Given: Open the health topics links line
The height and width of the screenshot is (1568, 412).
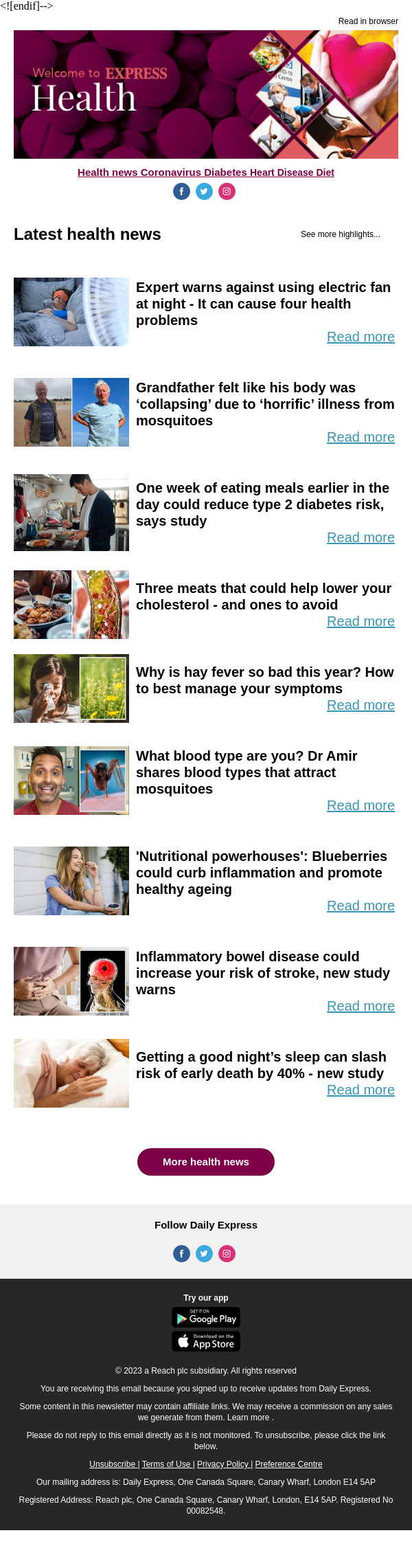Looking at the screenshot, I should coord(205,172).
